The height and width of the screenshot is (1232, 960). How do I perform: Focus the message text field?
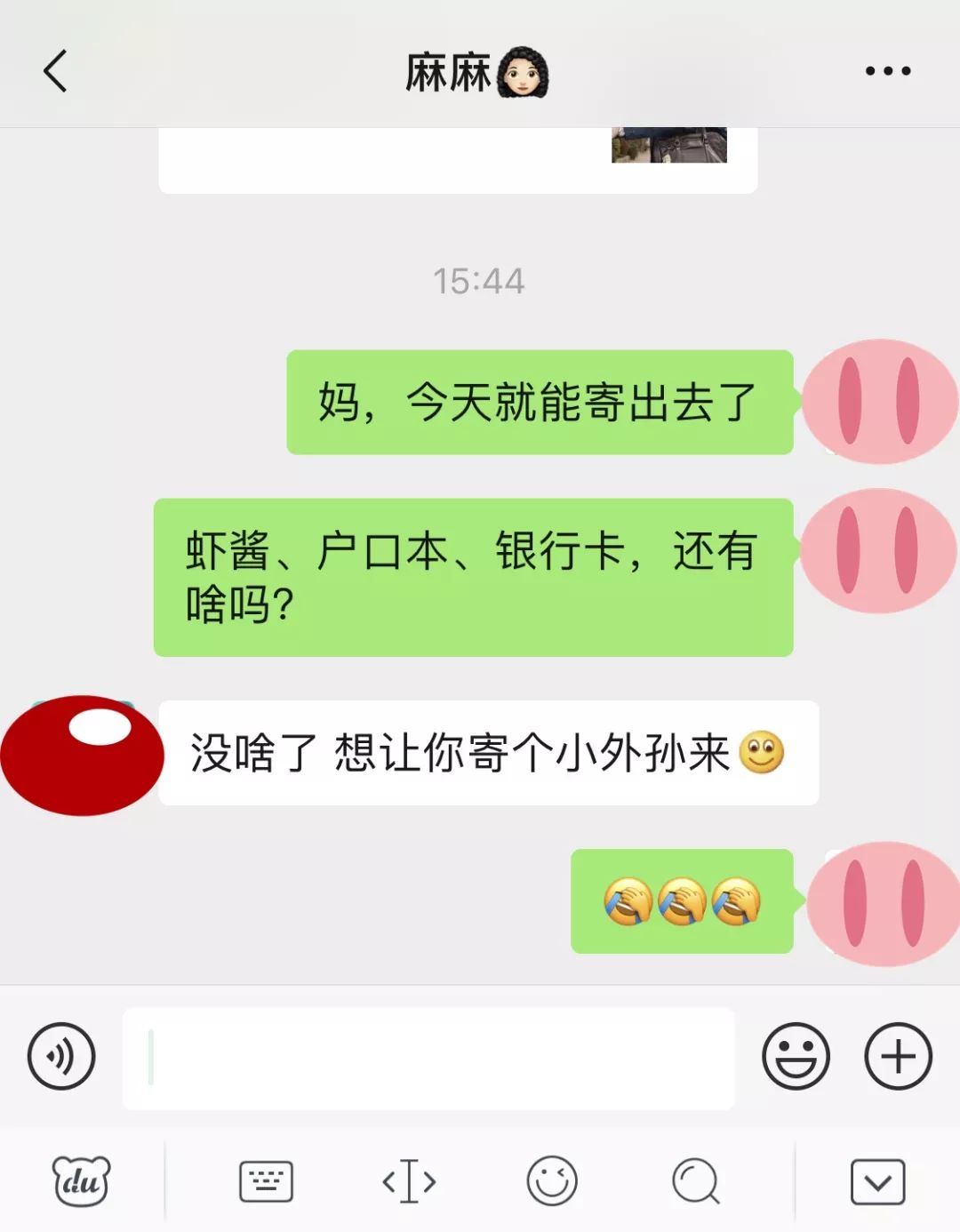[x=428, y=1058]
